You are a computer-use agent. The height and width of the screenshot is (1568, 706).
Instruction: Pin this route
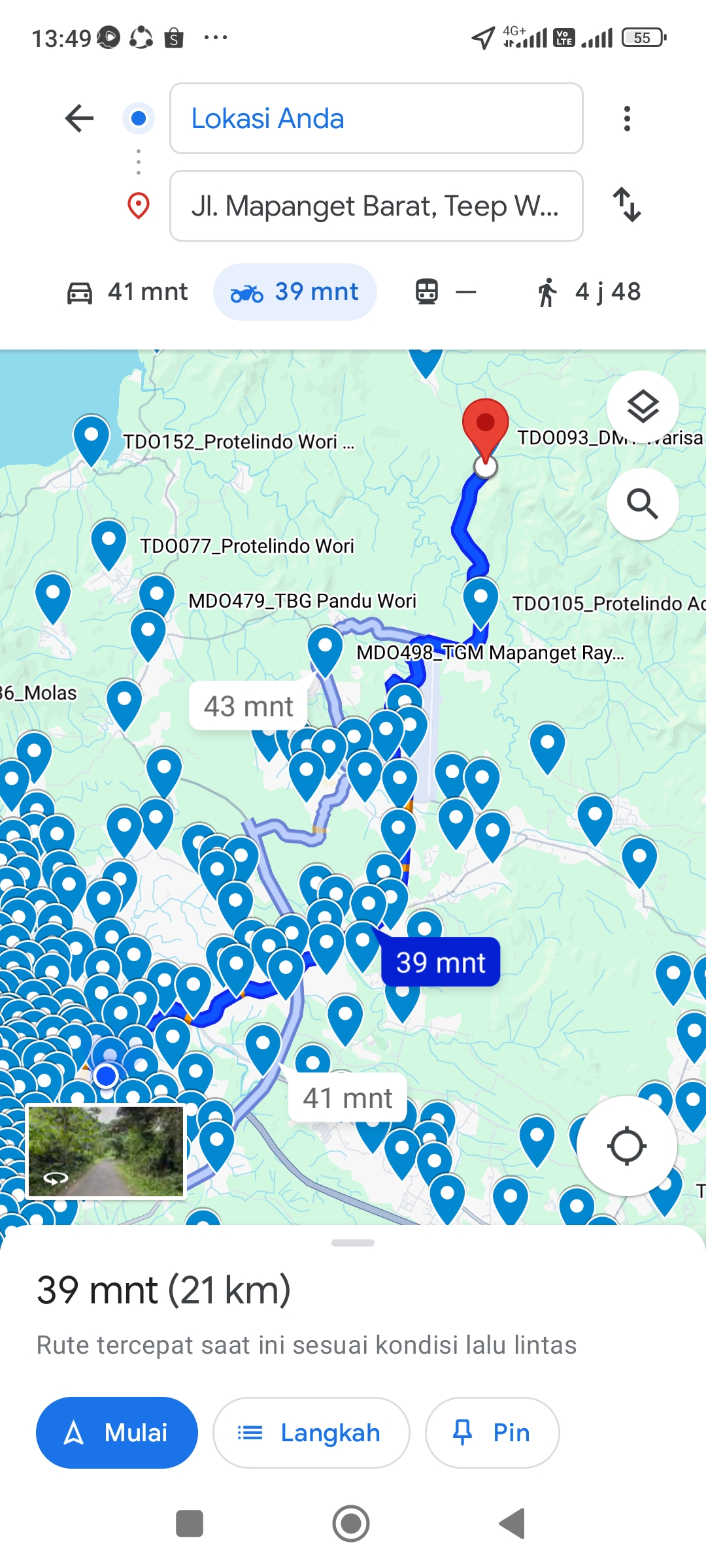[x=492, y=1433]
